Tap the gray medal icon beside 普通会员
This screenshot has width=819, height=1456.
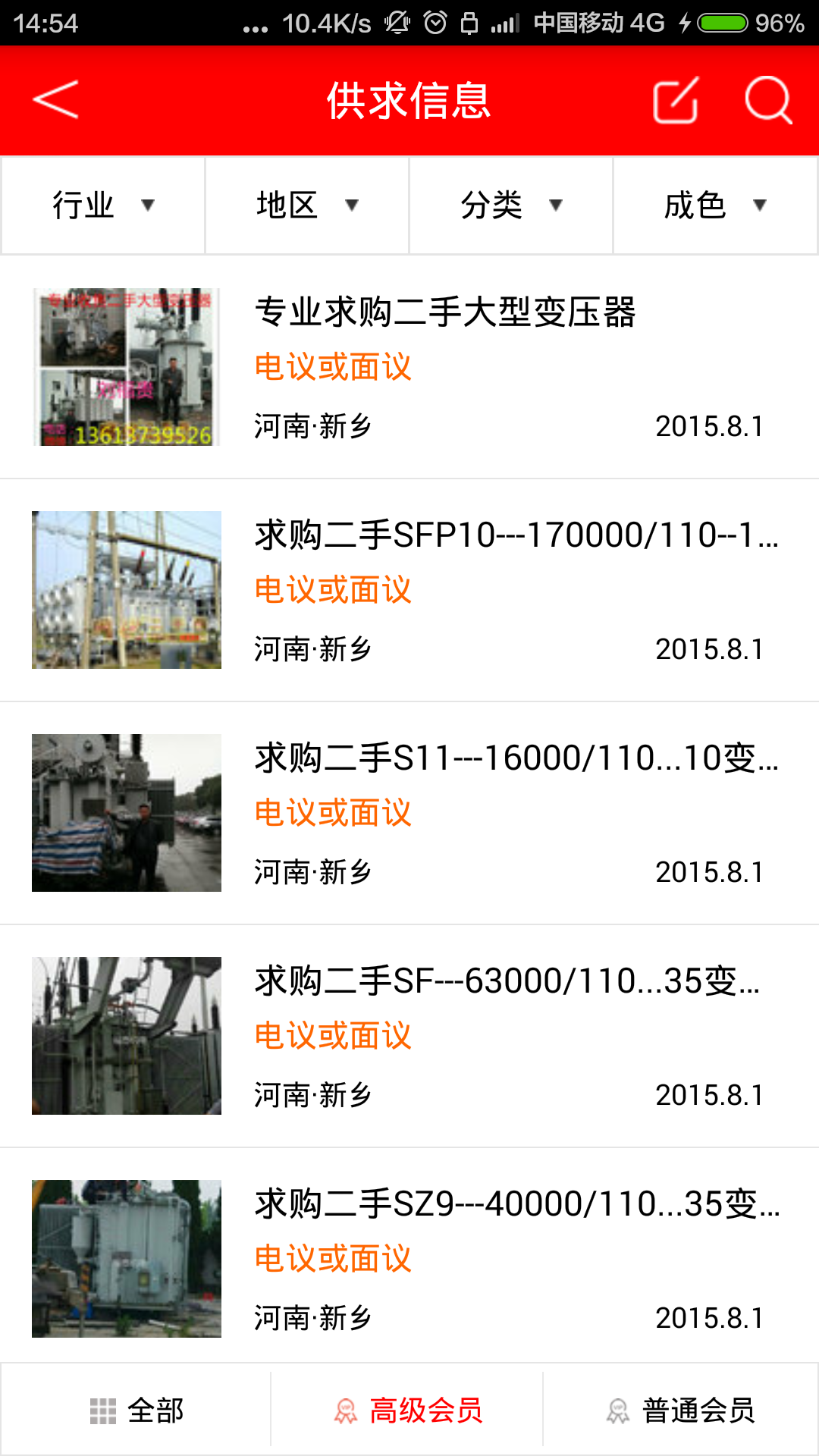click(x=619, y=1408)
